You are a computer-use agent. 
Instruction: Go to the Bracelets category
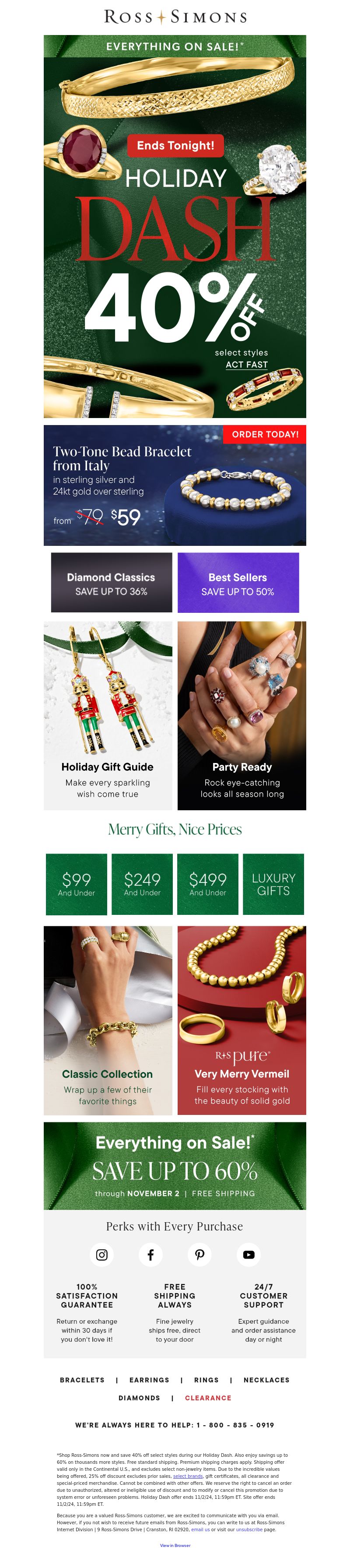tap(82, 1380)
